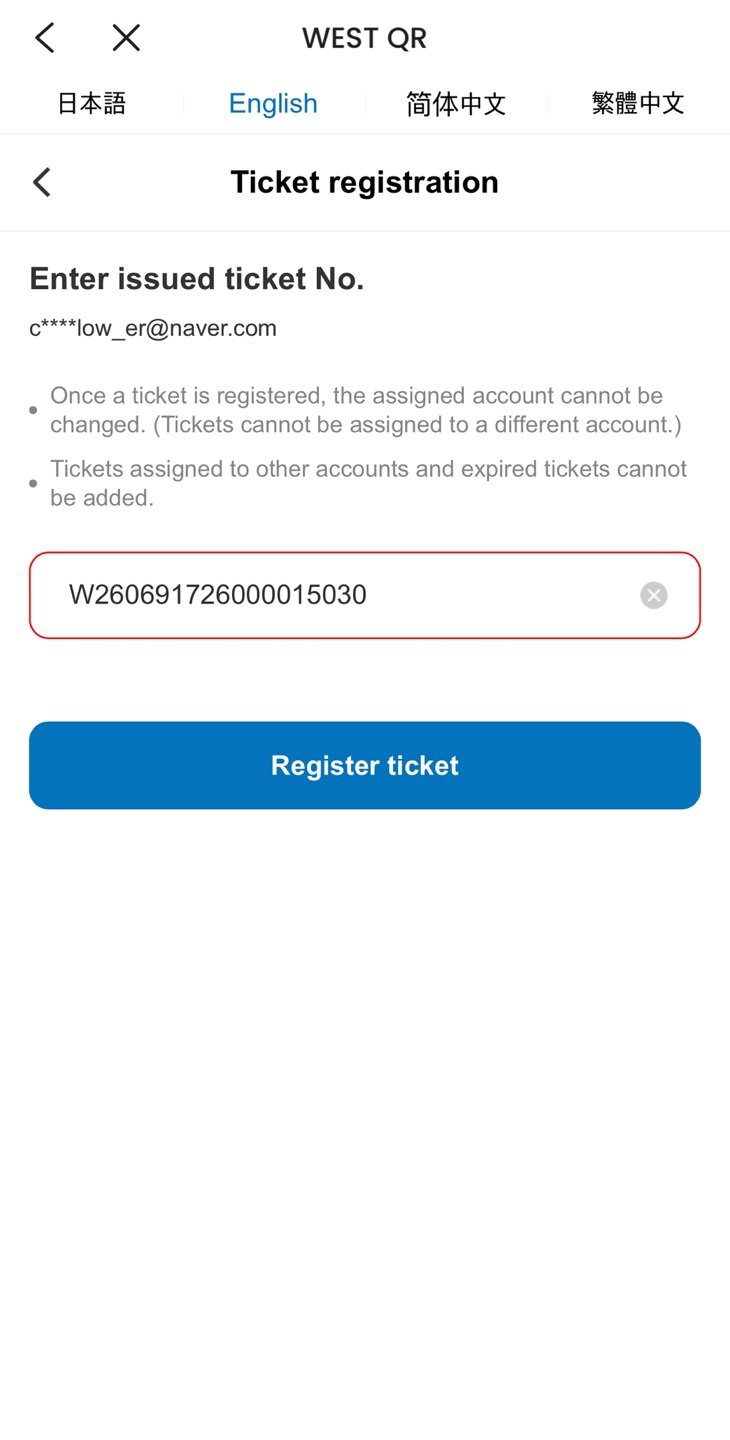Tap the Register ticket button

(x=365, y=765)
